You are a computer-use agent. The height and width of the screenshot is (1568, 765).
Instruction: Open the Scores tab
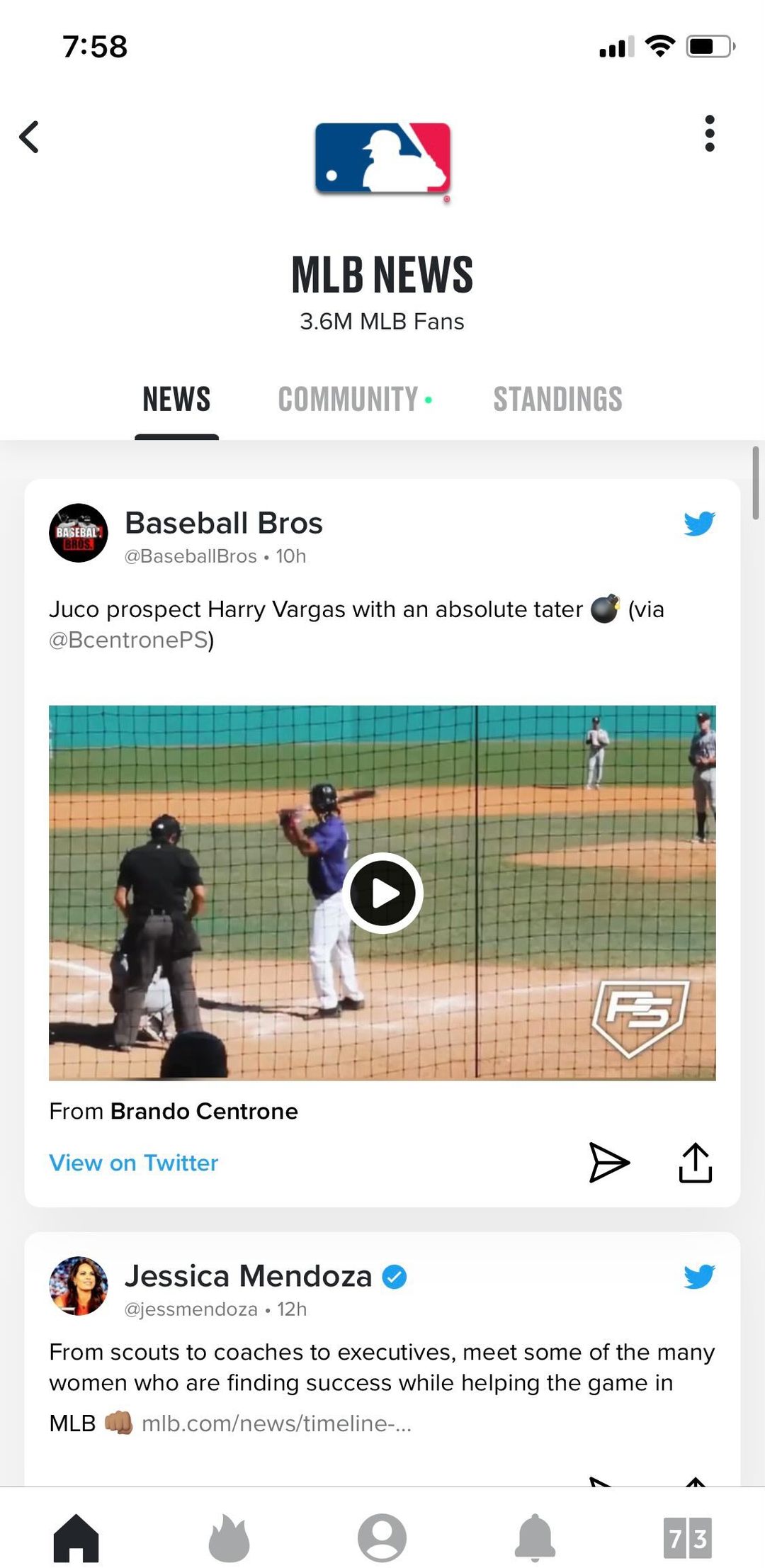(x=687, y=1538)
